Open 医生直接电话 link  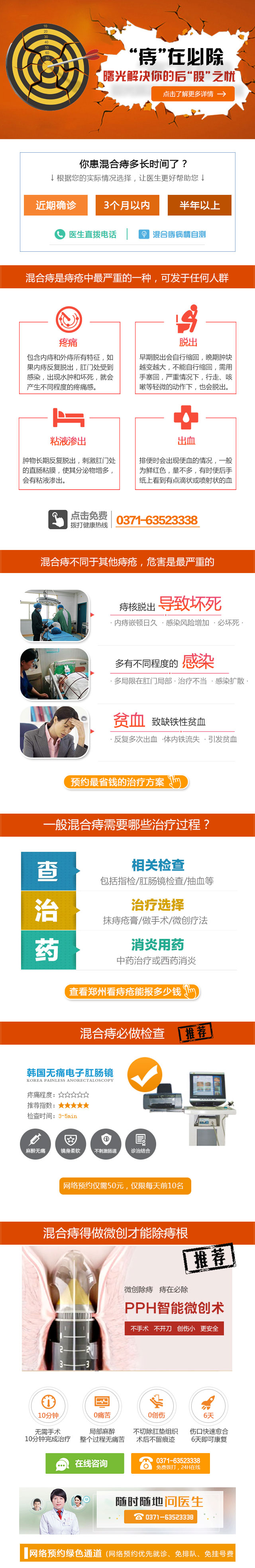pyautogui.click(x=86, y=234)
